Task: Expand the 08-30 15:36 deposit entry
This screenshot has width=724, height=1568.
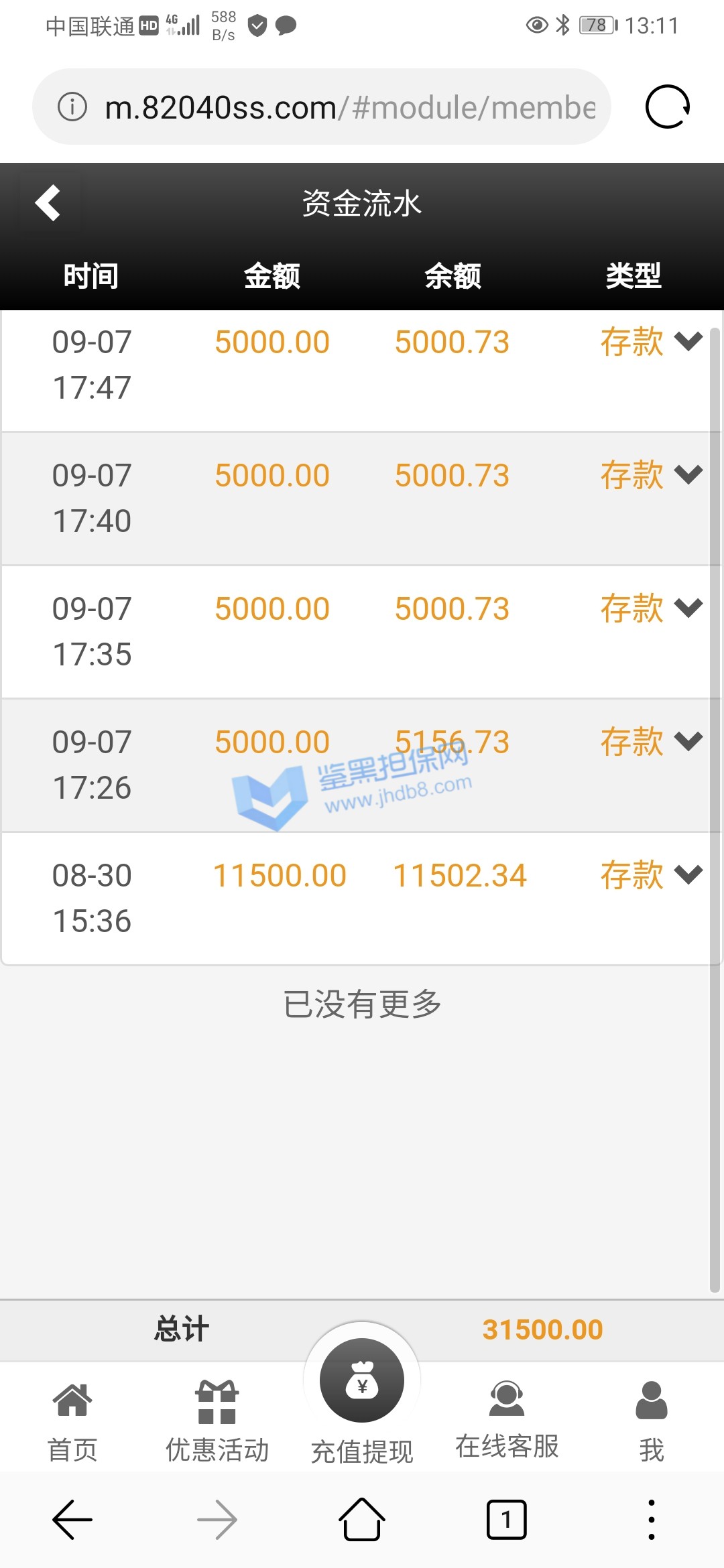Action: click(688, 875)
